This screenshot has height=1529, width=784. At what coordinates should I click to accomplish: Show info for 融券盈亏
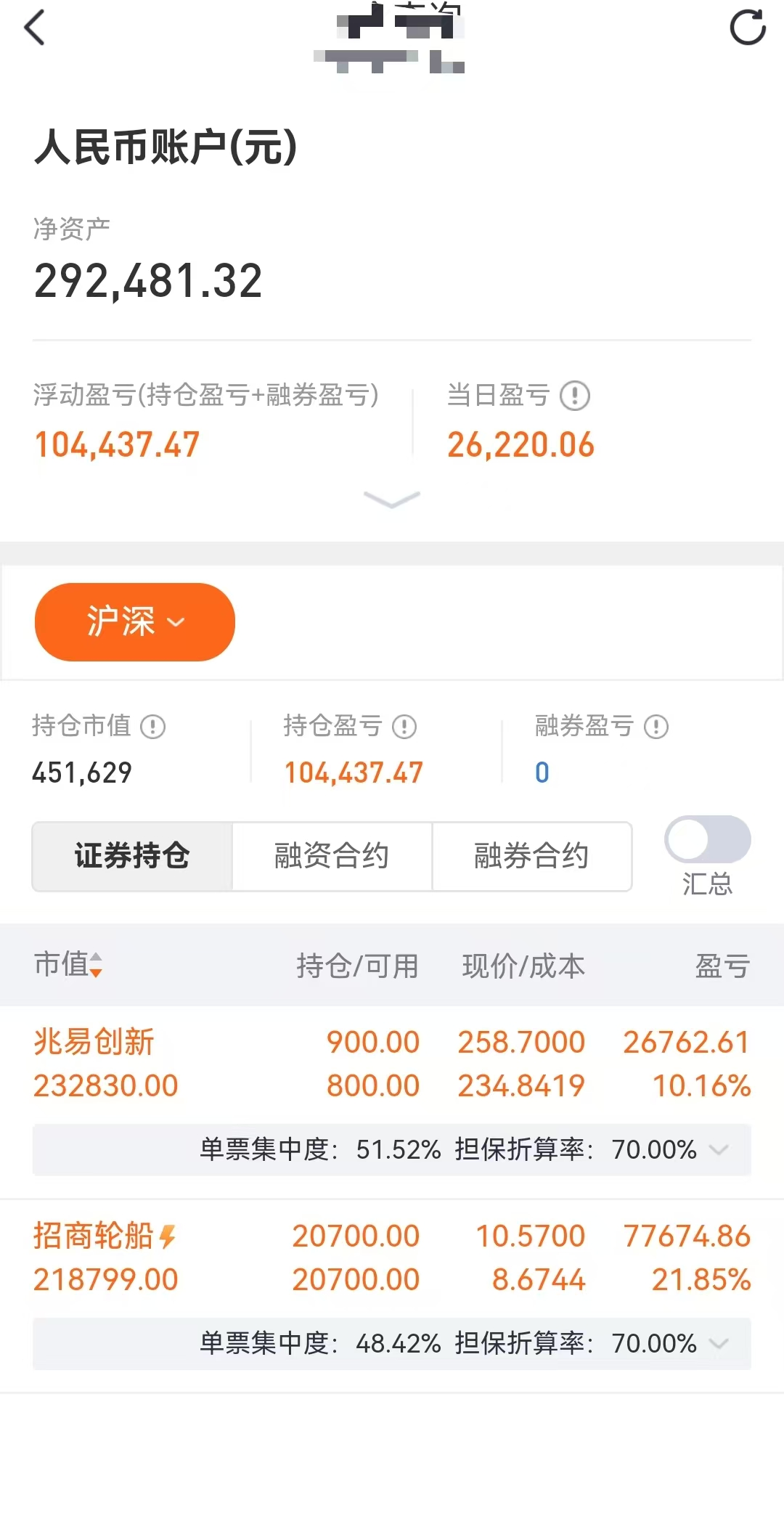coord(656,726)
